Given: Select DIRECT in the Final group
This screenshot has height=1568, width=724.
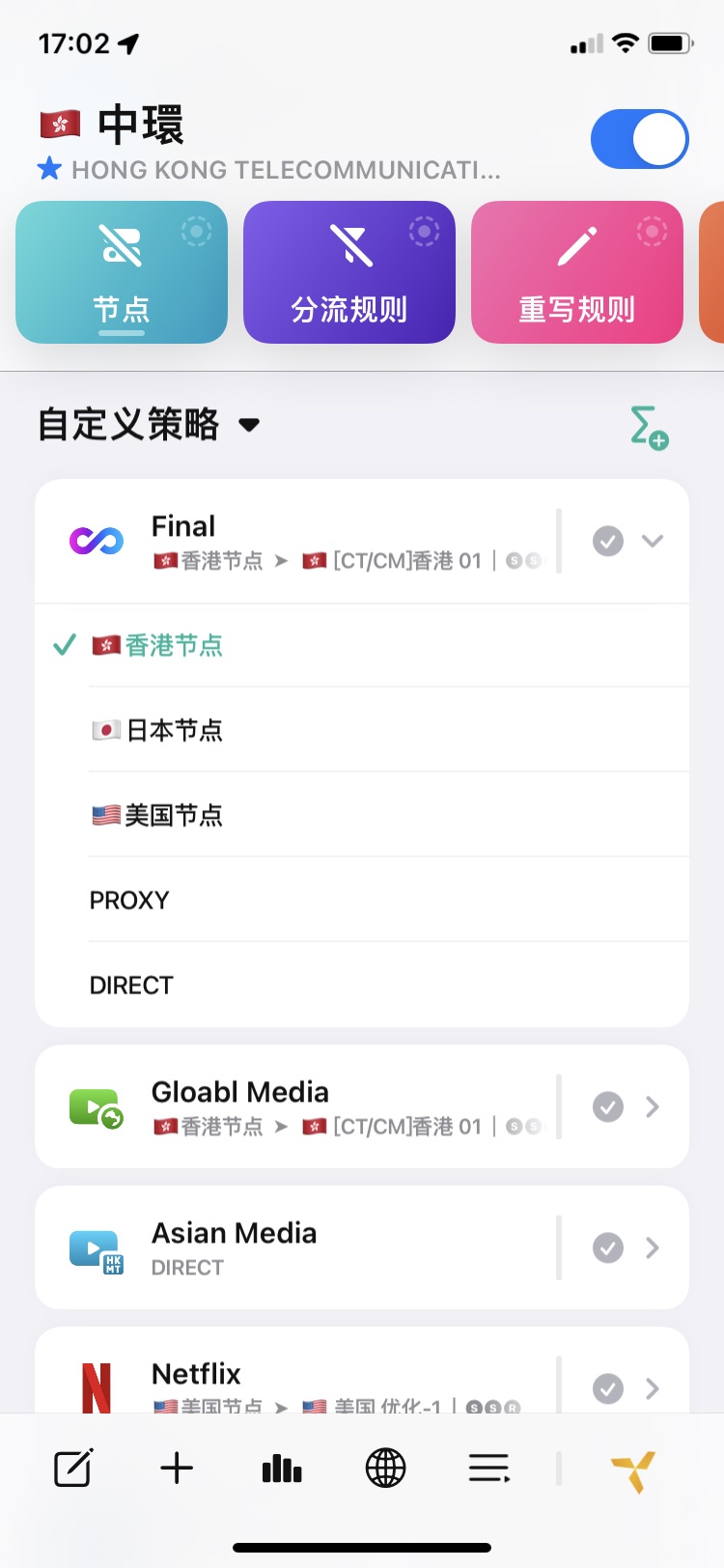Looking at the screenshot, I should click(x=131, y=984).
